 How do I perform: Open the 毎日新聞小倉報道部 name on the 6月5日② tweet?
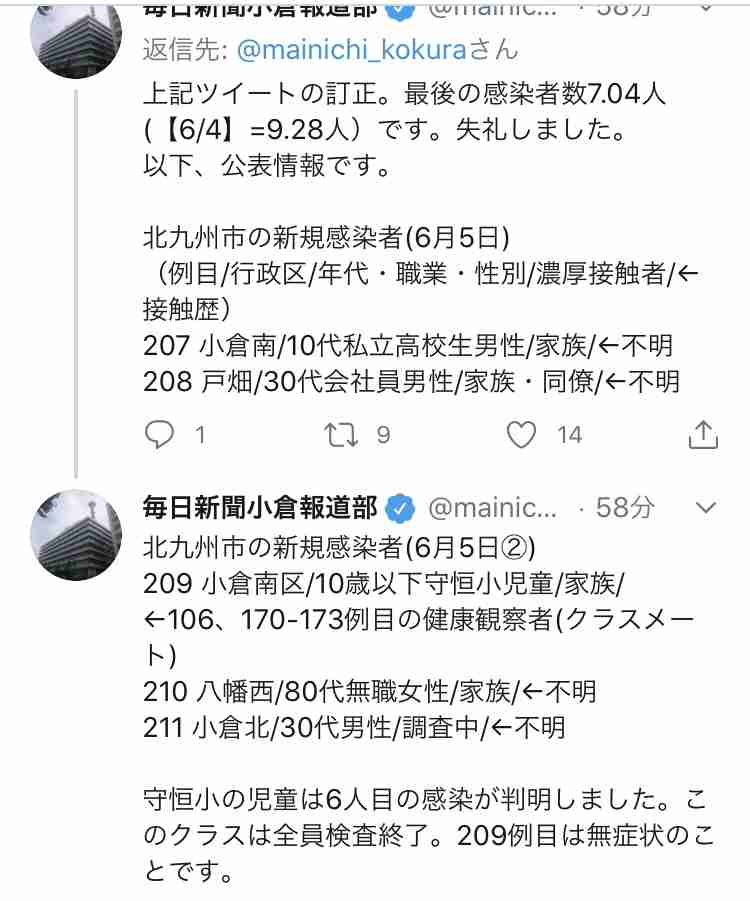click(x=261, y=507)
